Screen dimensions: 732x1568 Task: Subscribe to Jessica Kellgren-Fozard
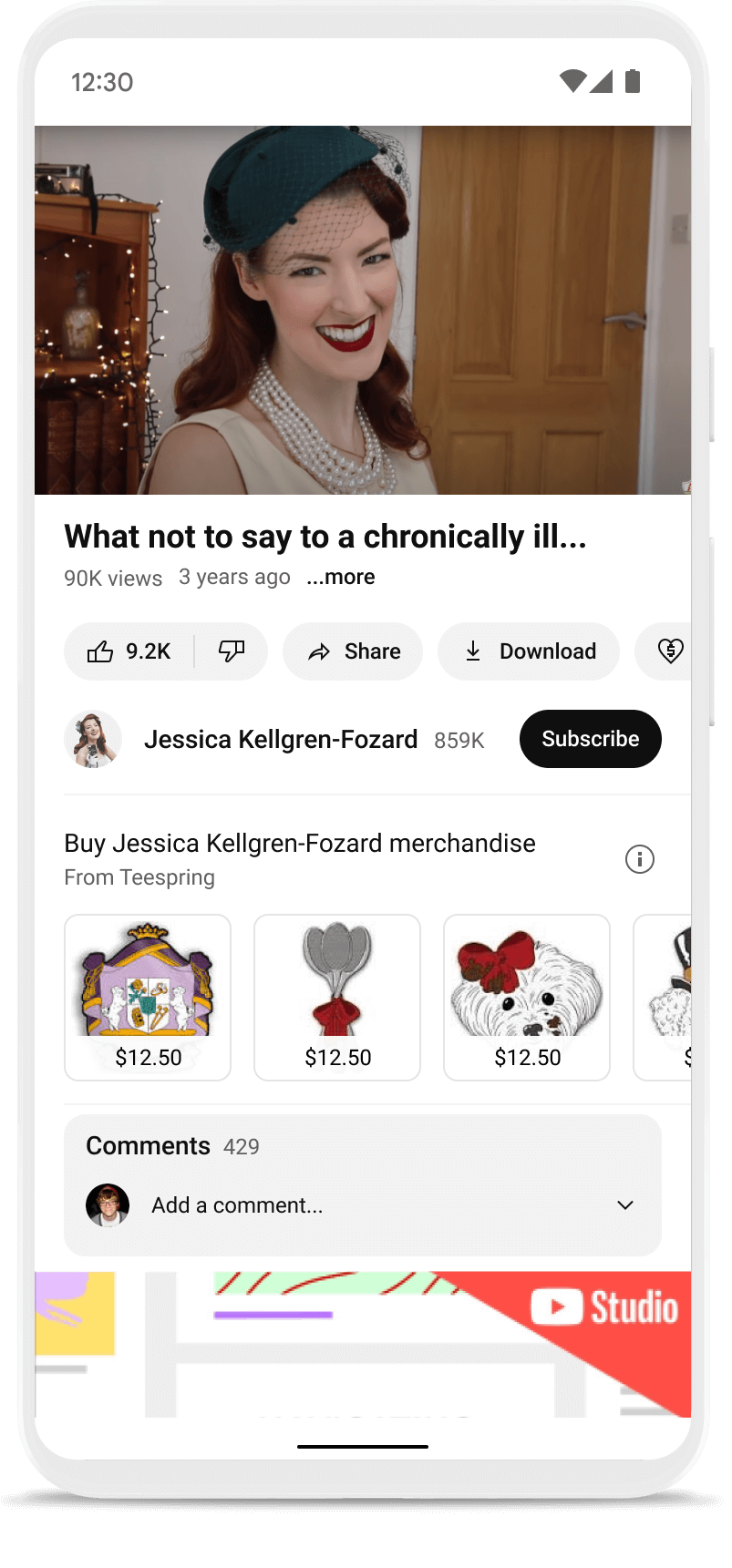590,739
